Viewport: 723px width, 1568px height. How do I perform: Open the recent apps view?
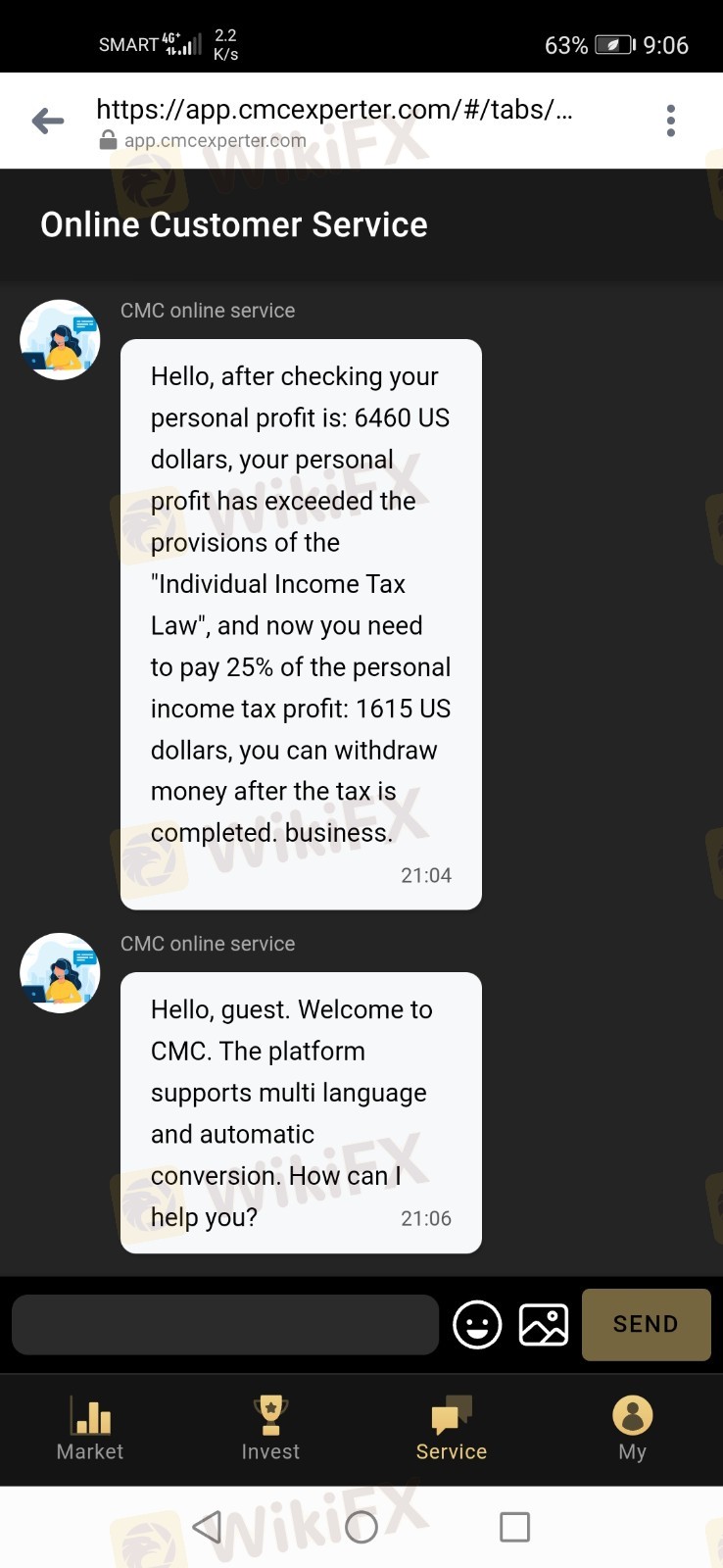(514, 1527)
